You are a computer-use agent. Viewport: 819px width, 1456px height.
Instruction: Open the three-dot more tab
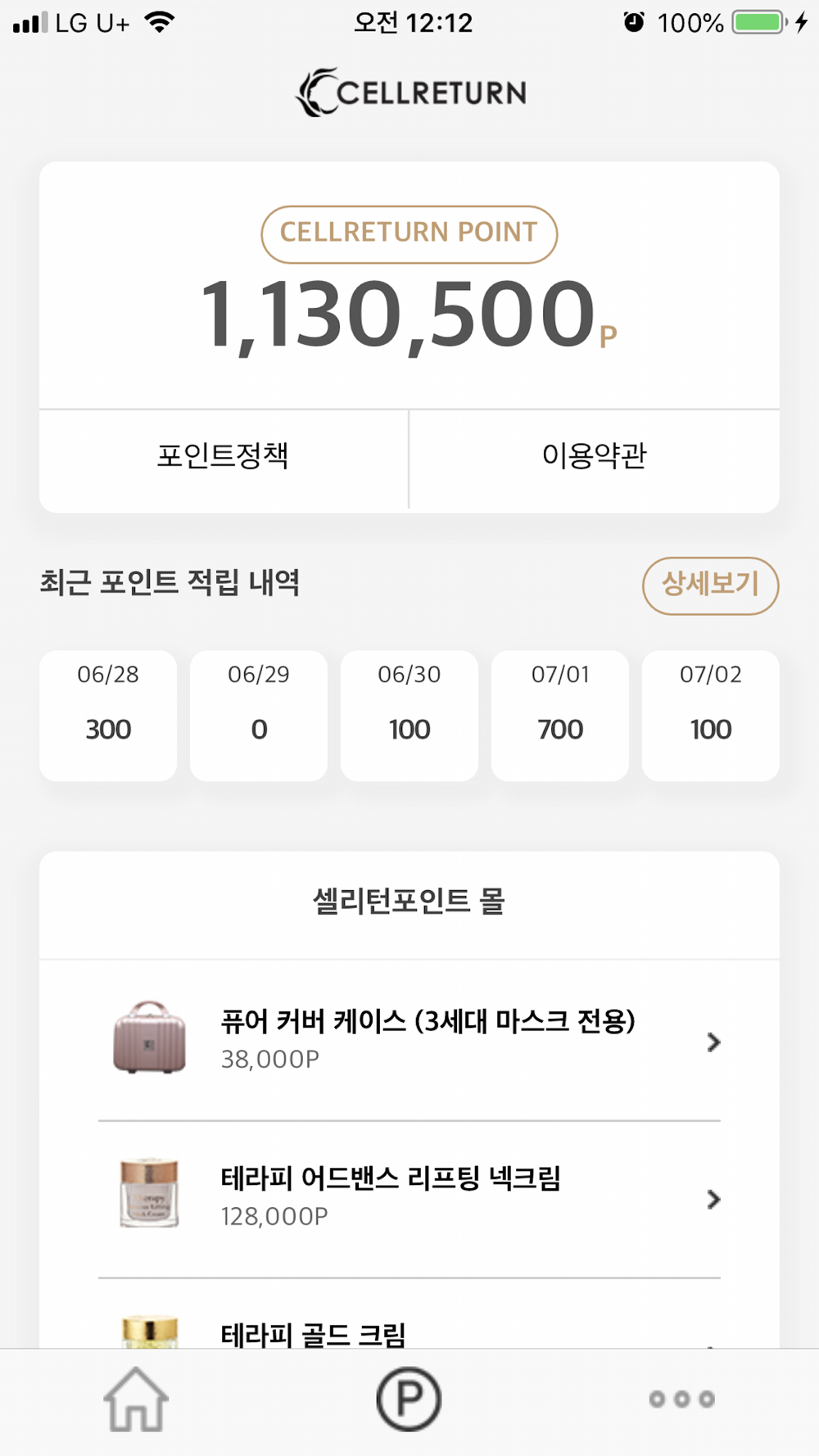(681, 1399)
